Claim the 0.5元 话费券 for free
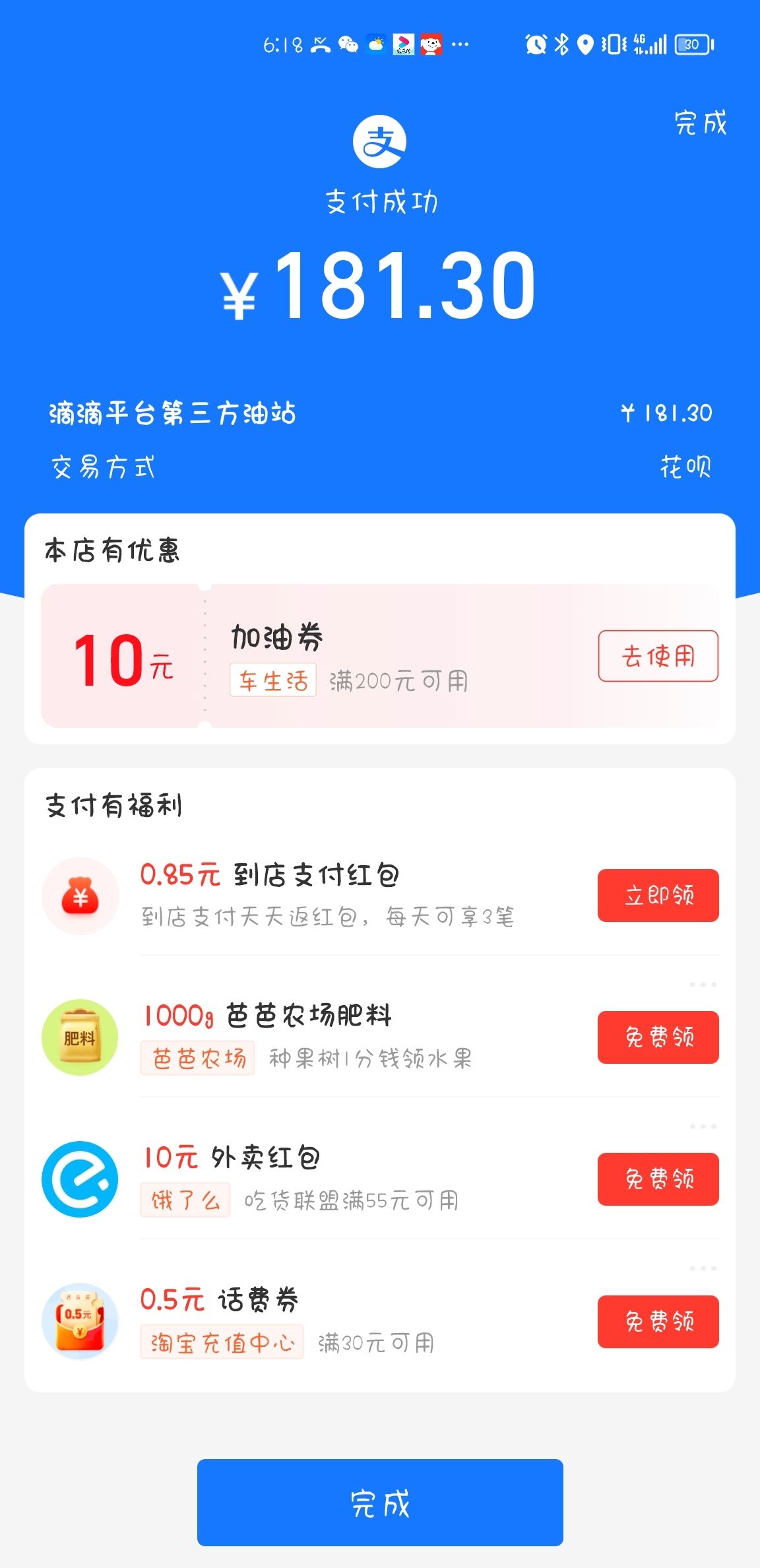This screenshot has width=760, height=1568. pos(658,1322)
